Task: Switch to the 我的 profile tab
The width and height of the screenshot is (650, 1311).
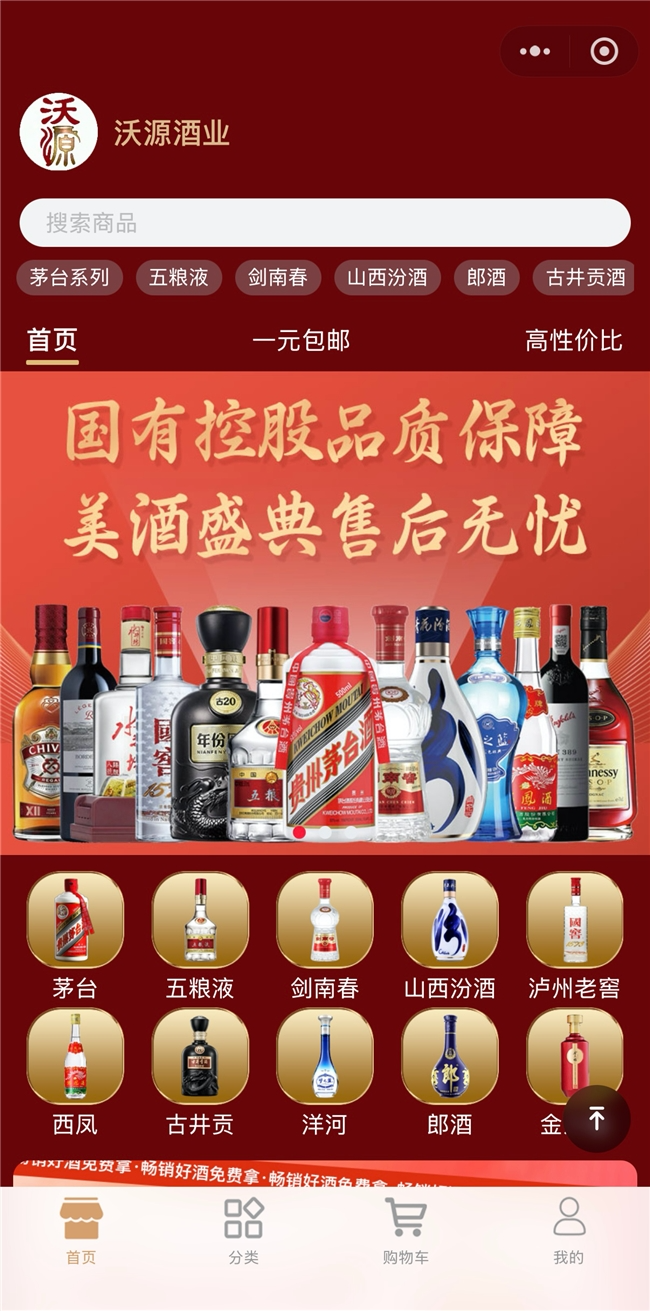Action: coord(569,1231)
